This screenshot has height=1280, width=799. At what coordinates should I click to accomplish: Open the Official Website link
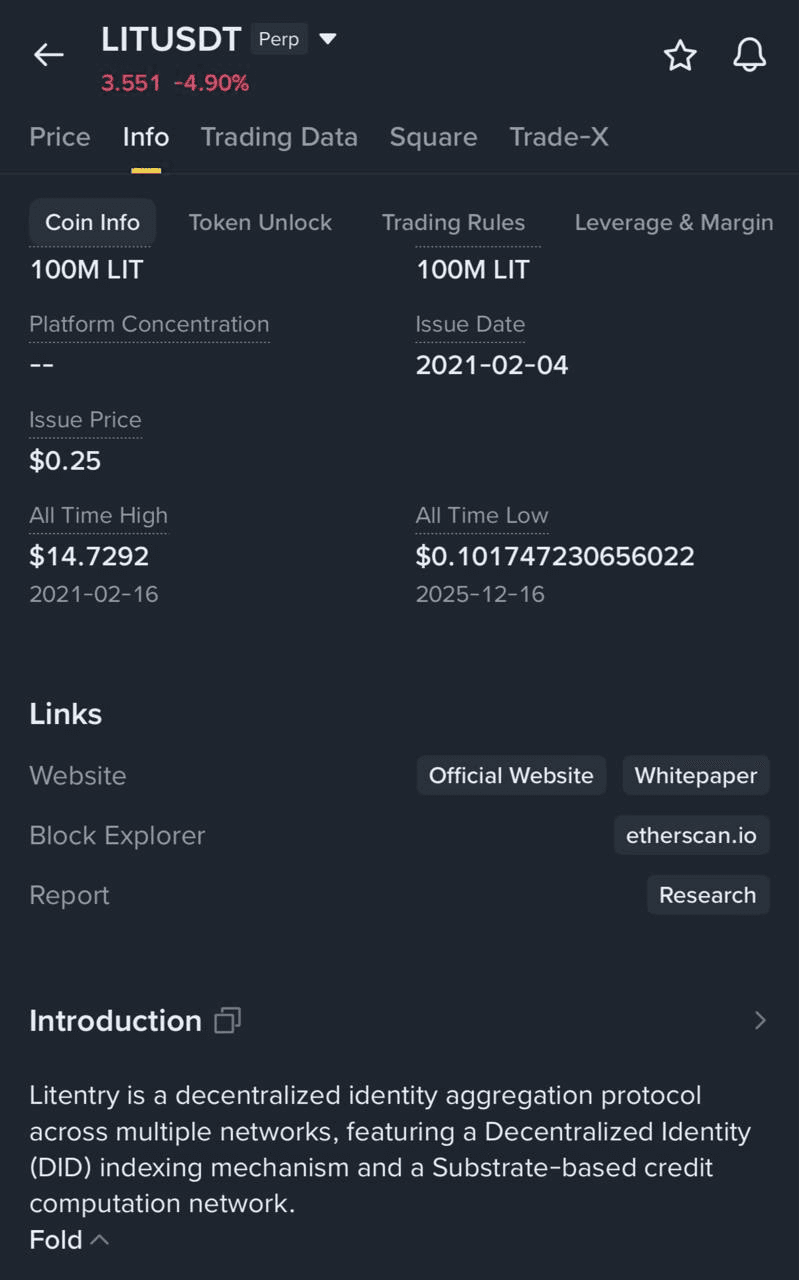(x=511, y=775)
